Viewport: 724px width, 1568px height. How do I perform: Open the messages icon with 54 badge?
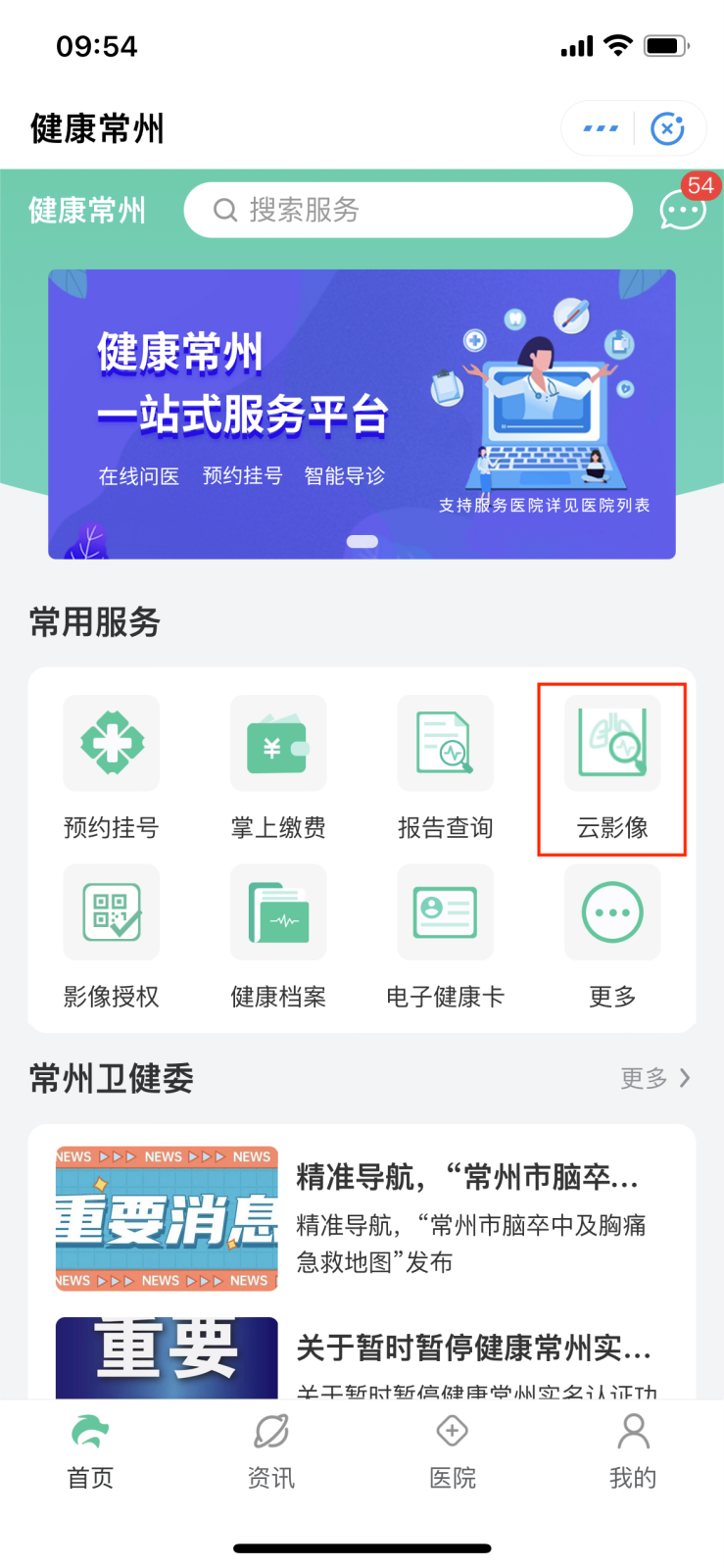[684, 208]
